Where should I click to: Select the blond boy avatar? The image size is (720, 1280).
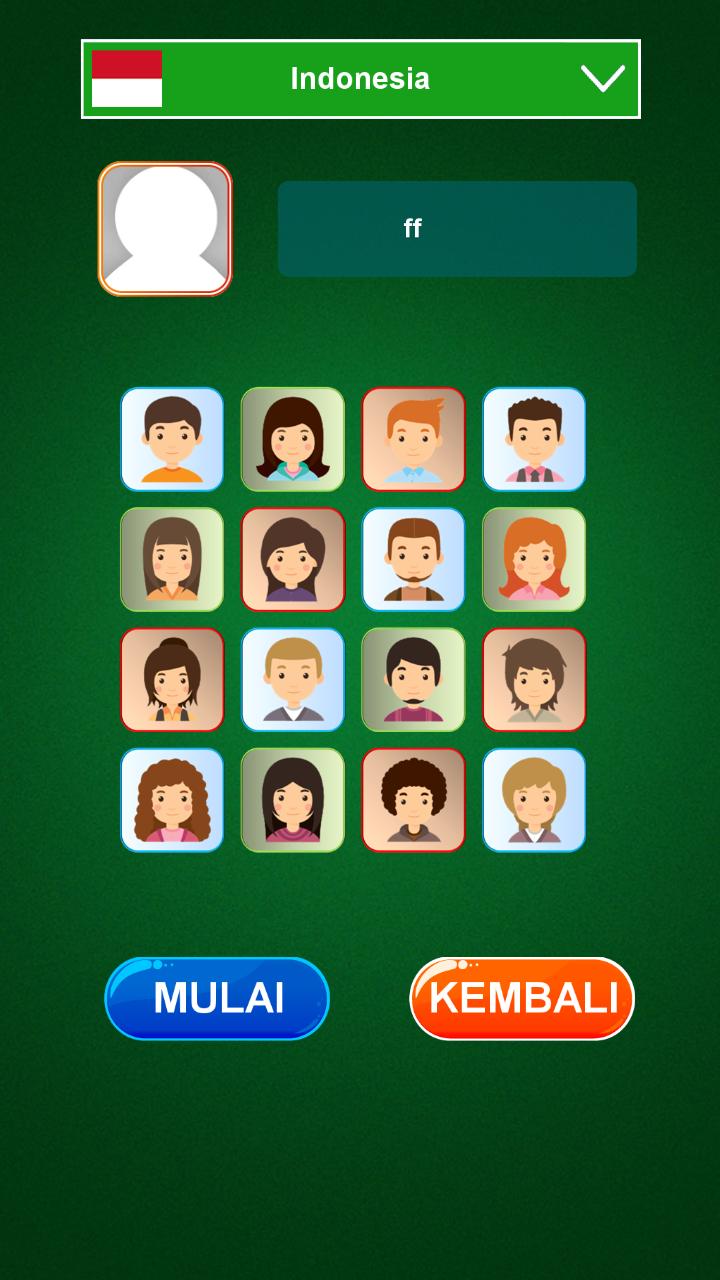293,680
